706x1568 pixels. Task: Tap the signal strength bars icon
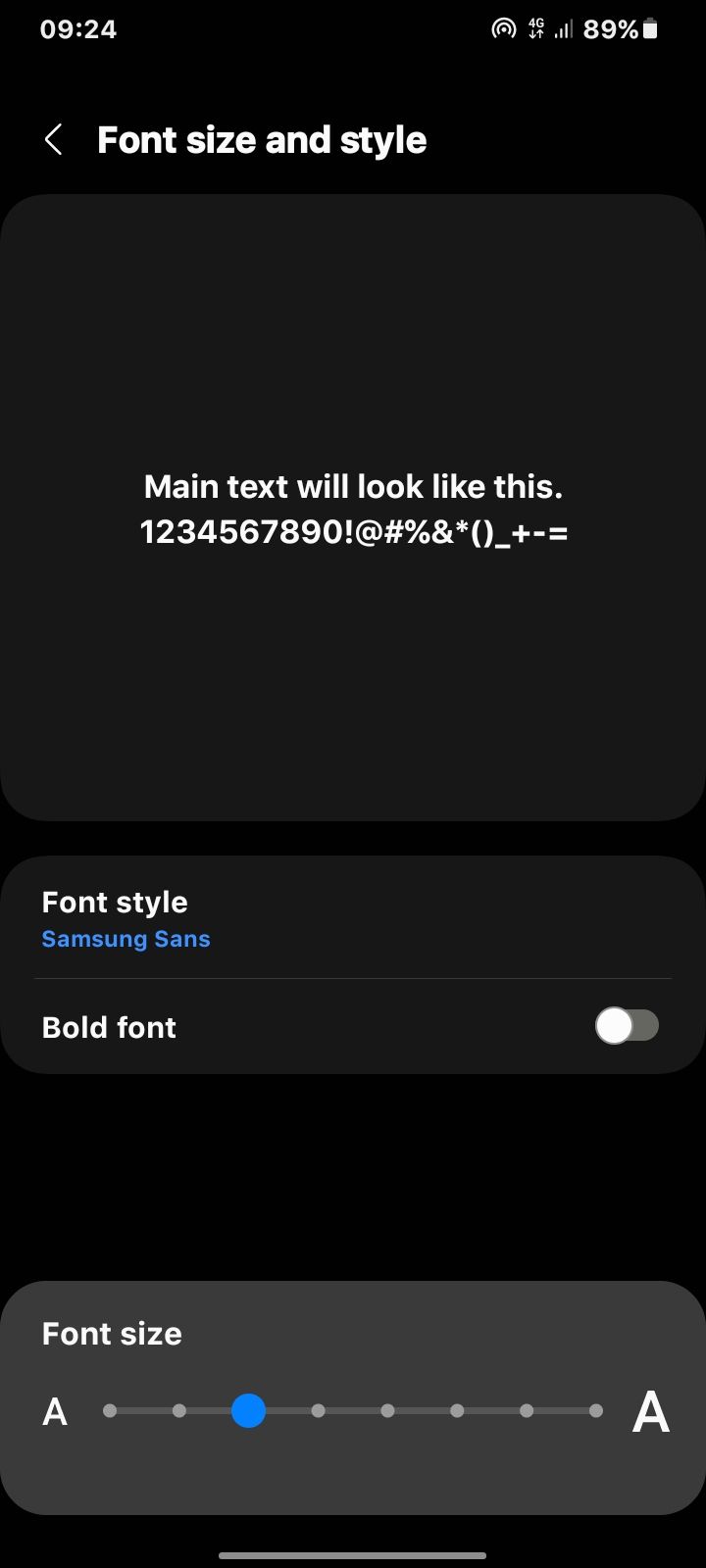point(564,28)
